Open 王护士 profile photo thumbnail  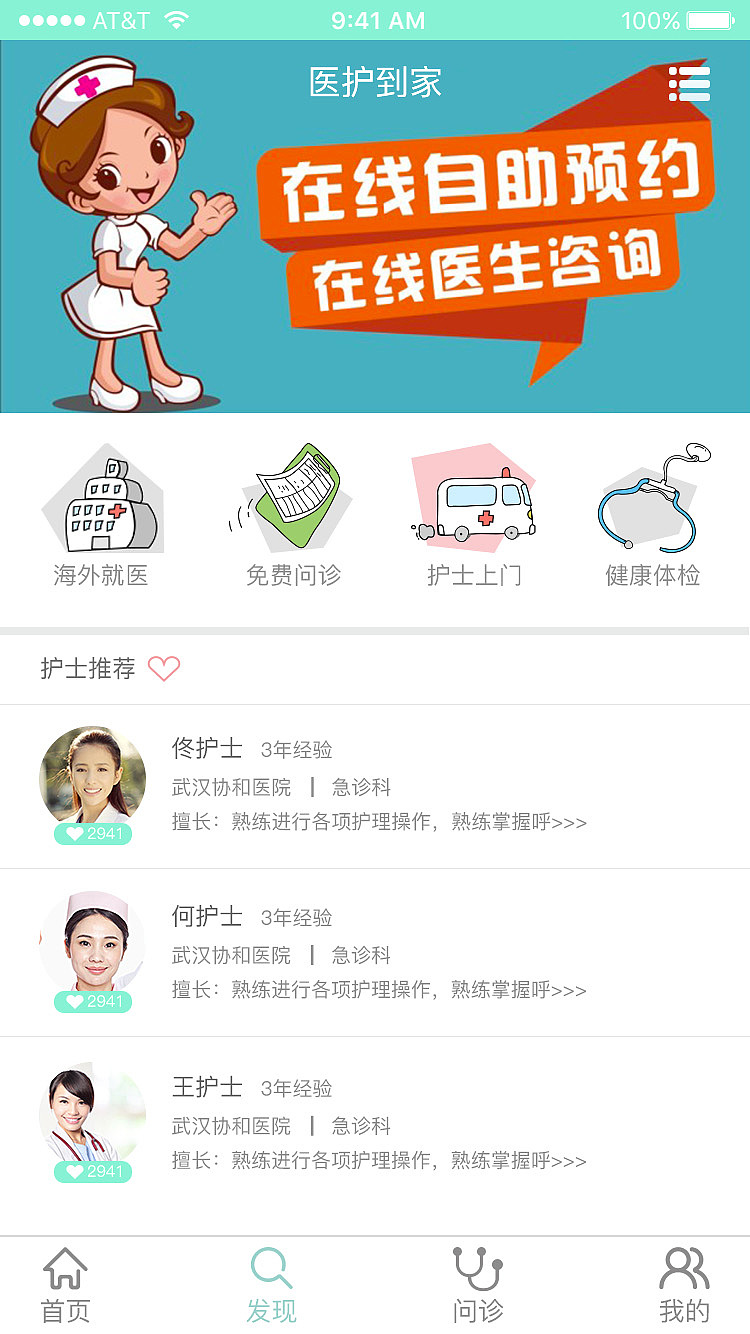92,1110
